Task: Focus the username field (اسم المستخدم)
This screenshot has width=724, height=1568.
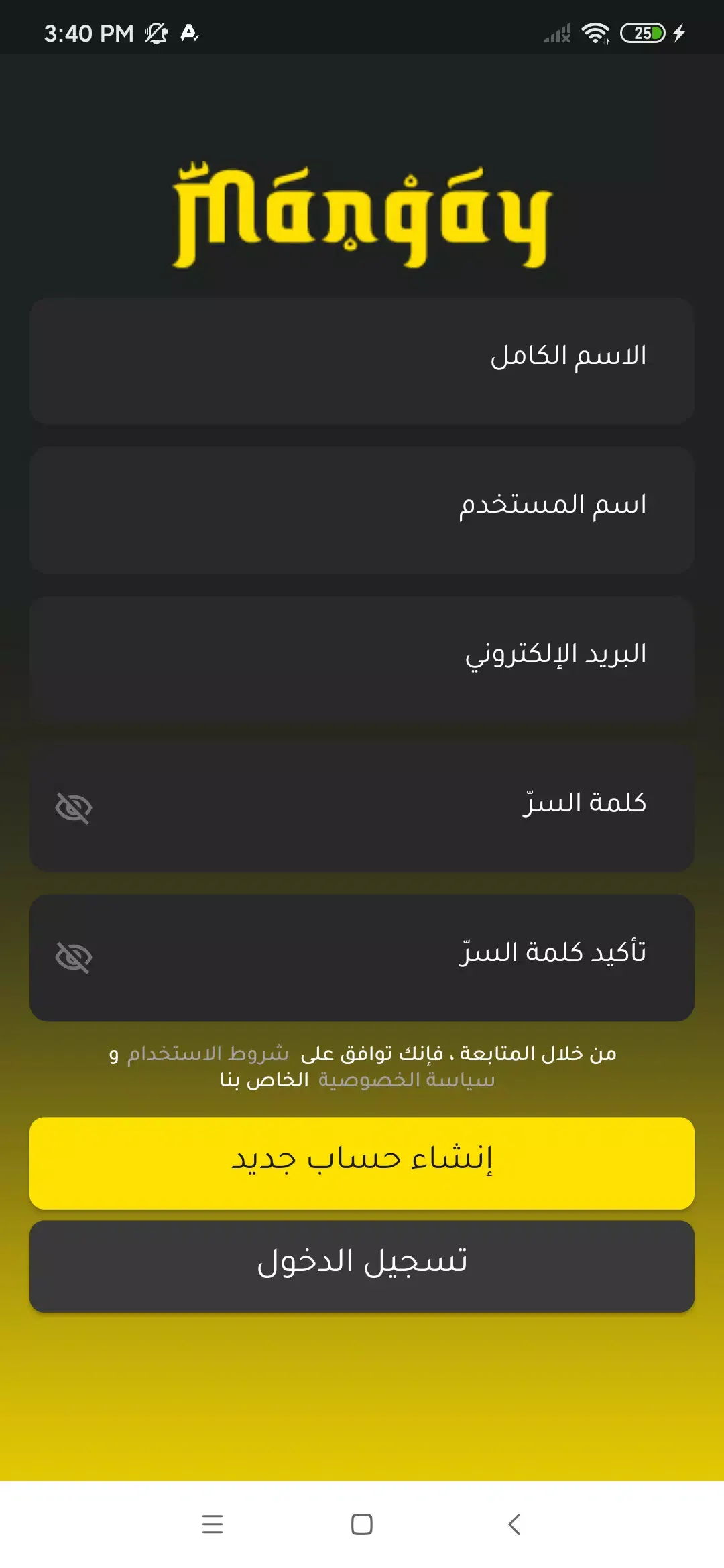Action: click(362, 509)
